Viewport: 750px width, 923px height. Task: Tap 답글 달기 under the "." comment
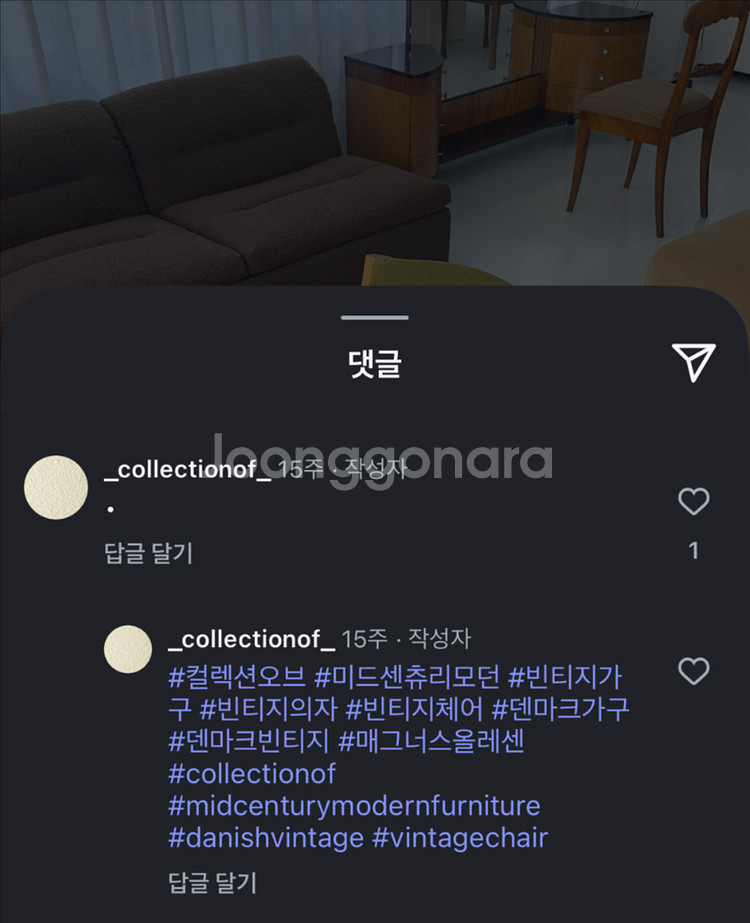148,553
